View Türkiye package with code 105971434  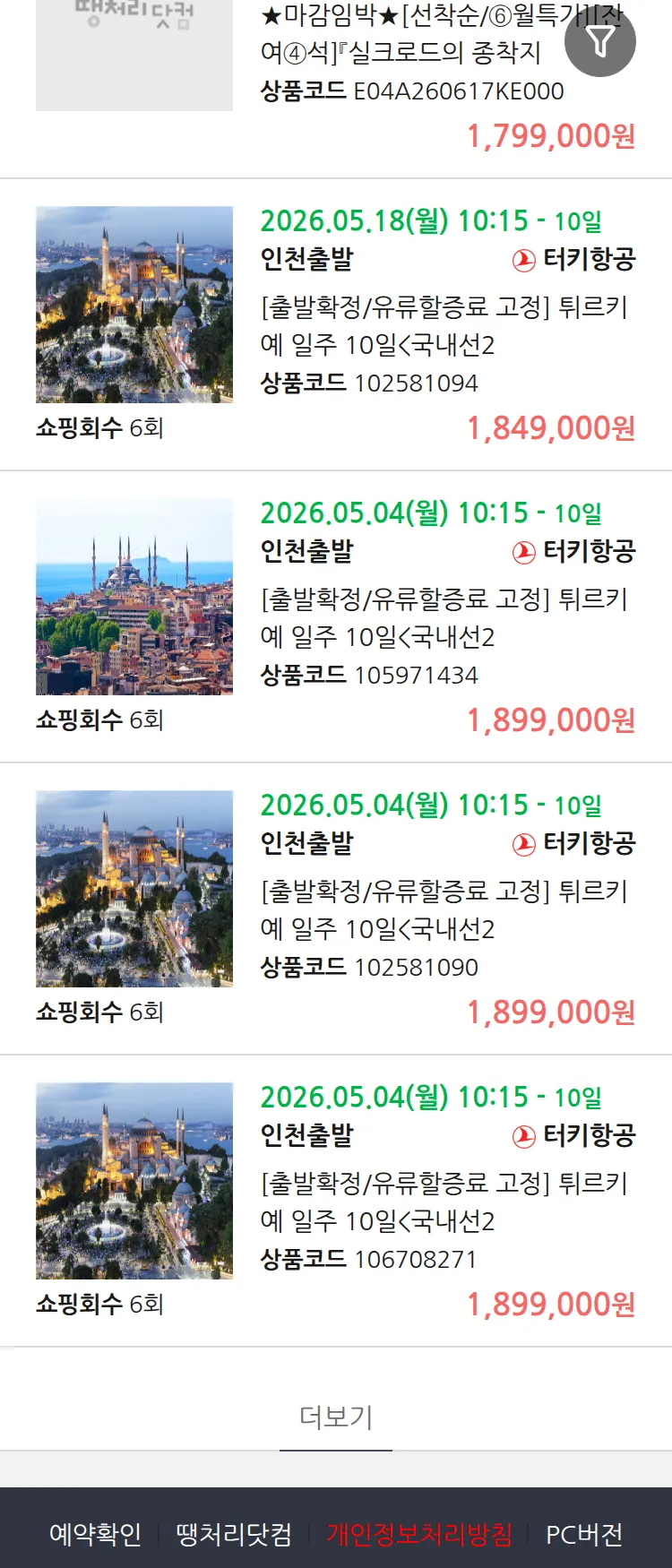pyautogui.click(x=444, y=618)
